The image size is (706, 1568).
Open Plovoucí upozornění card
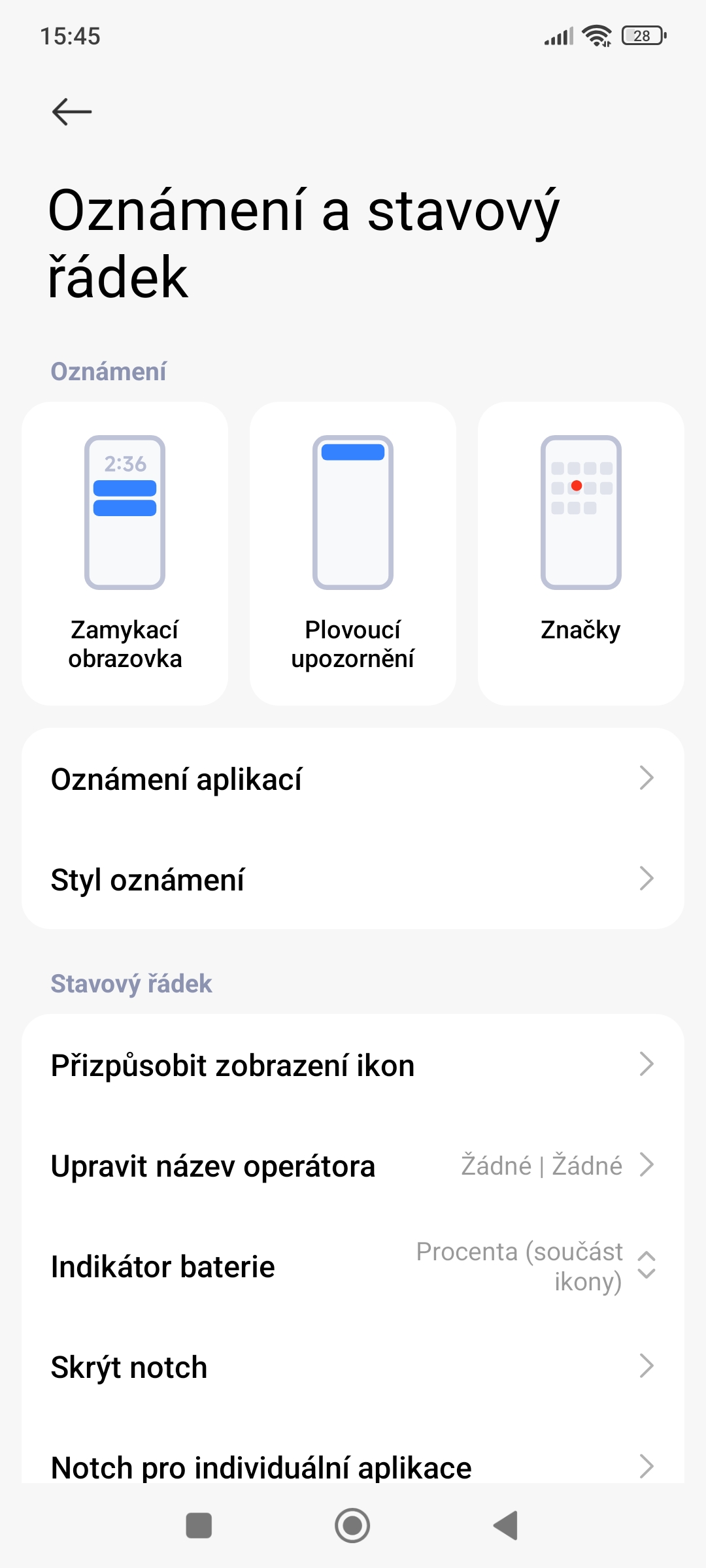pos(352,553)
